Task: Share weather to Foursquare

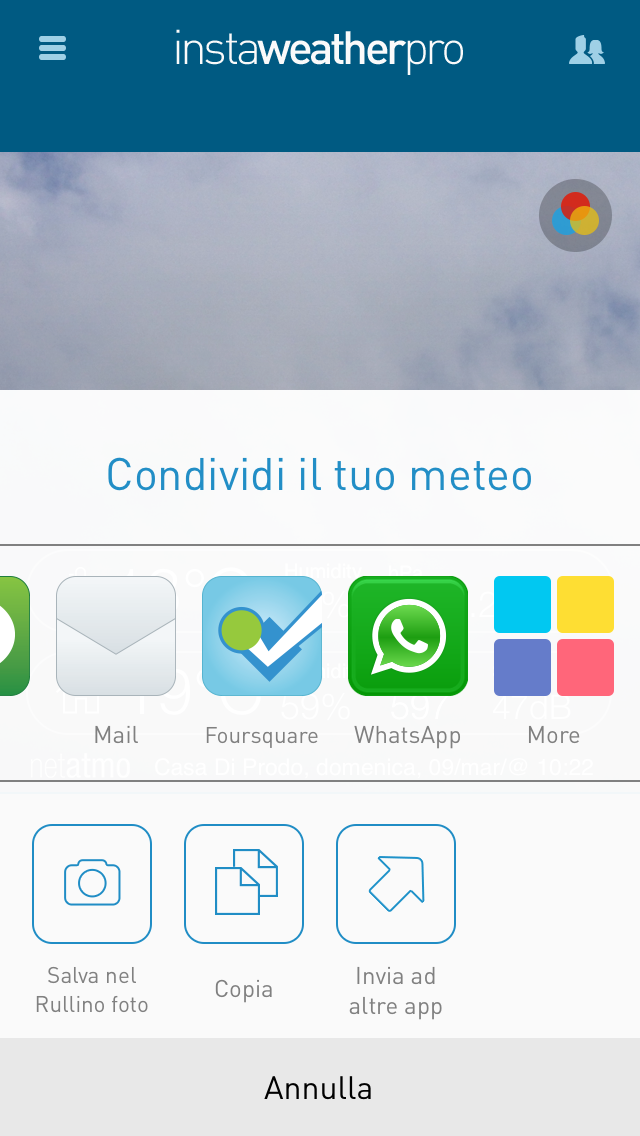Action: coord(262,636)
